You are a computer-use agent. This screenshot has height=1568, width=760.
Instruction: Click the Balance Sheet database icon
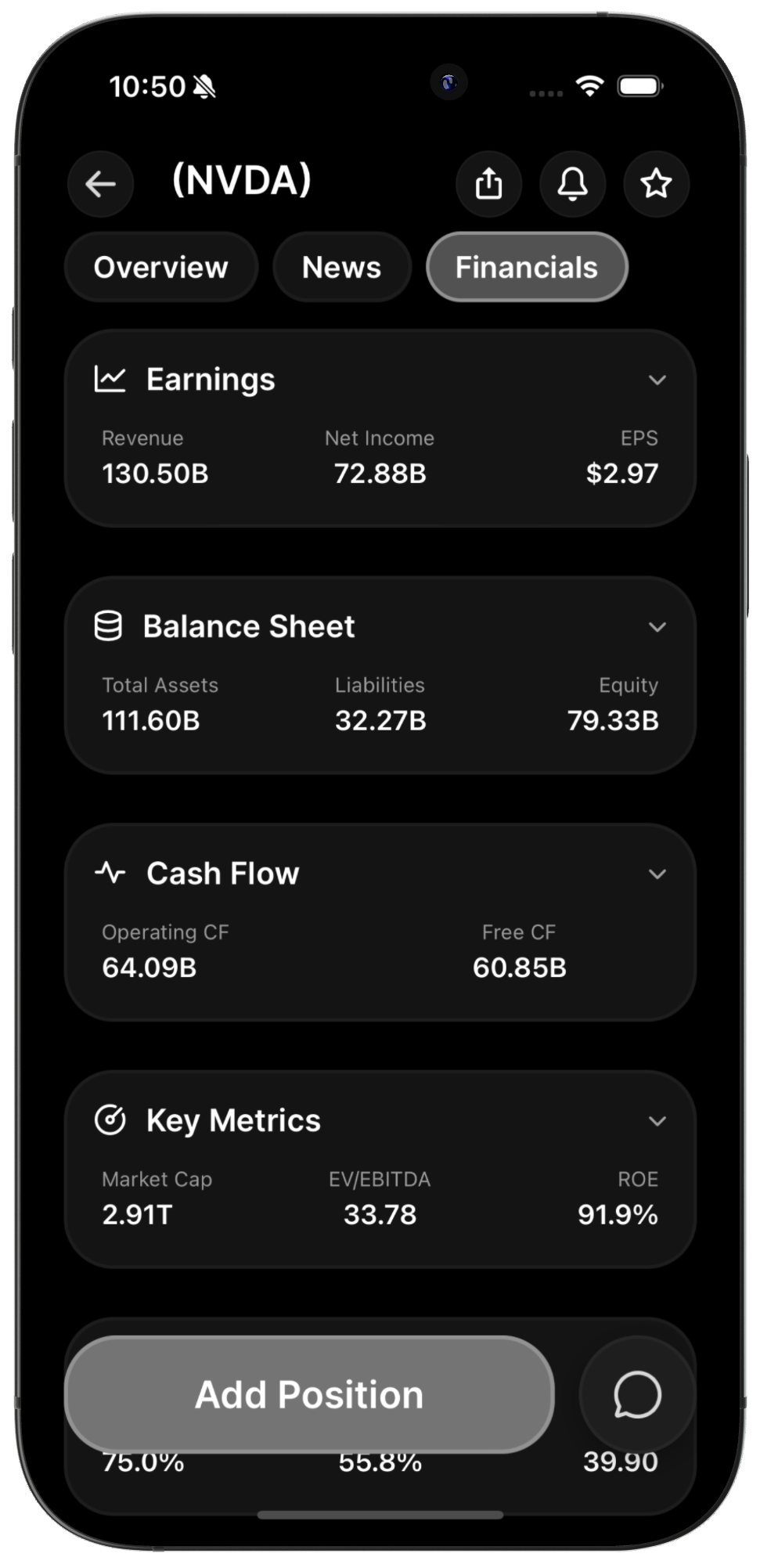point(109,625)
